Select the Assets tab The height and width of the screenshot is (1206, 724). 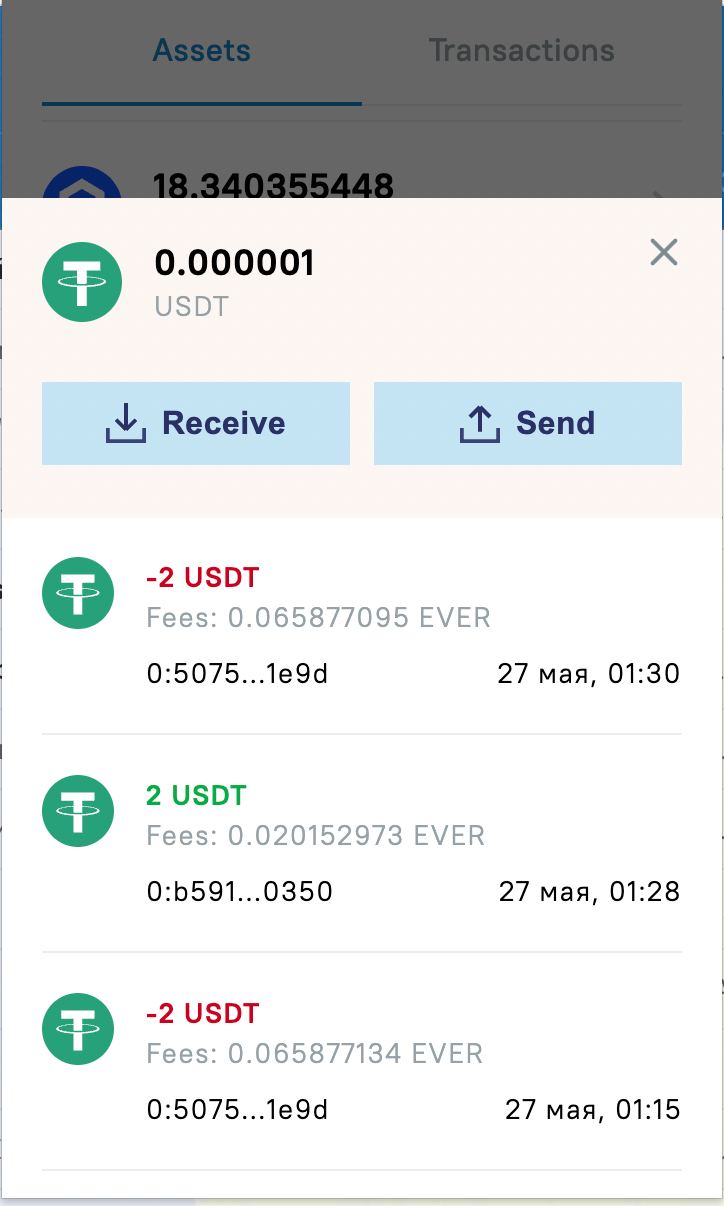[201, 51]
